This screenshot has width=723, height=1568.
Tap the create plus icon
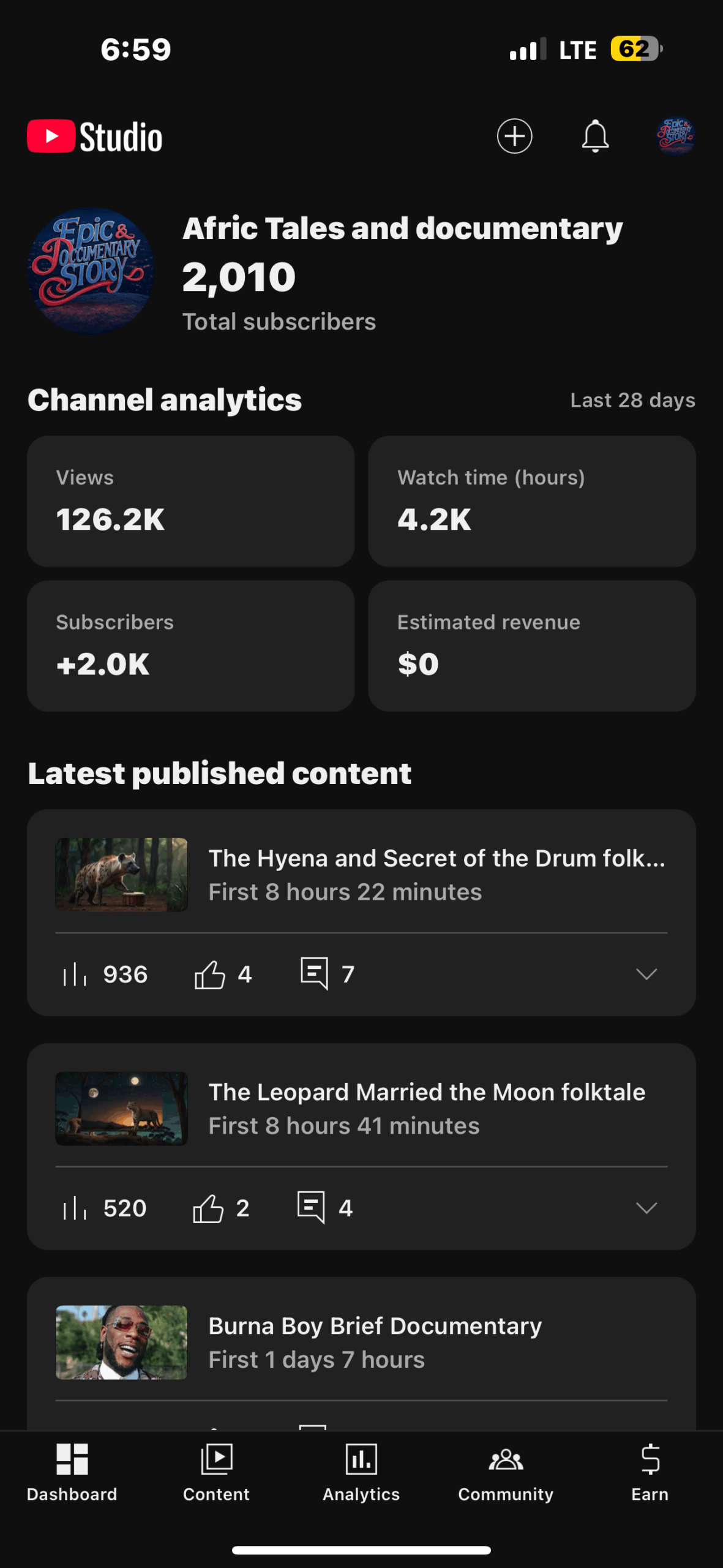[x=514, y=136]
